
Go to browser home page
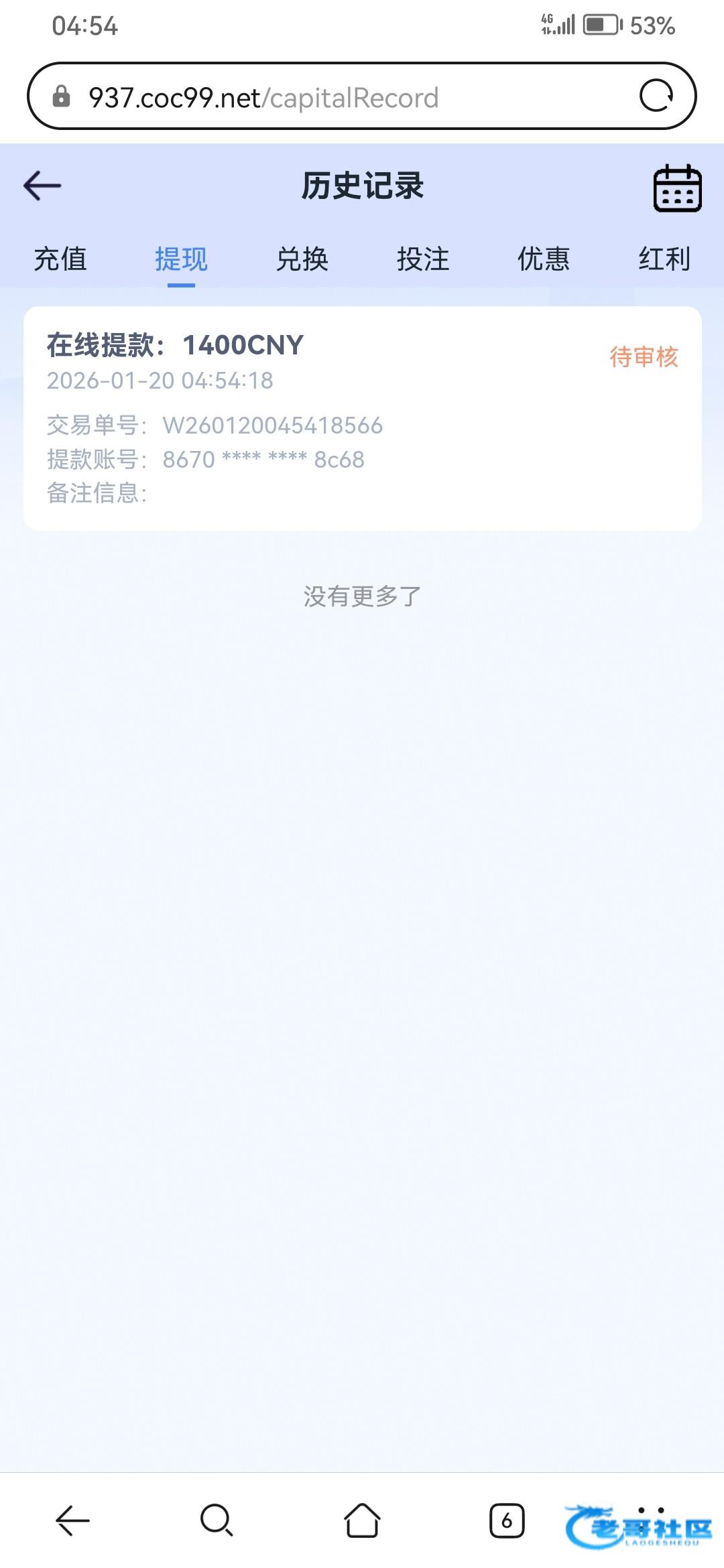pos(362,1520)
